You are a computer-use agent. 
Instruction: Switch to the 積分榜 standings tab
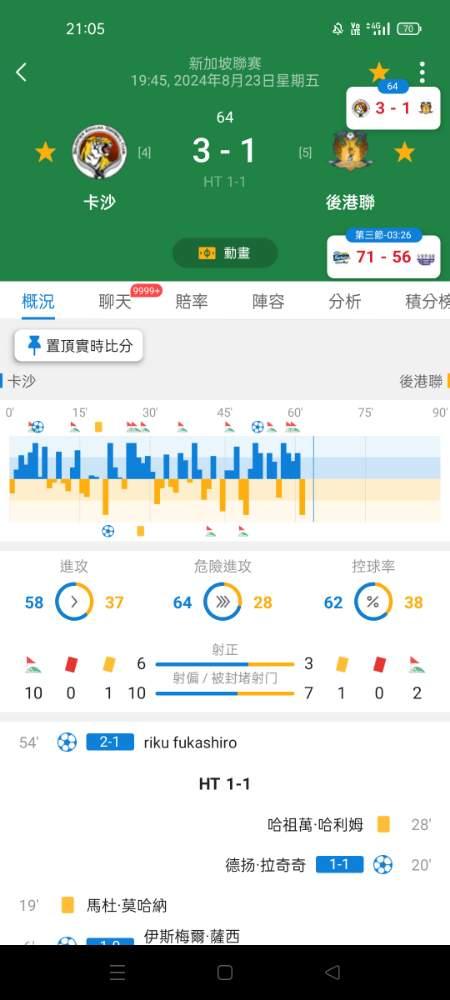pos(428,302)
